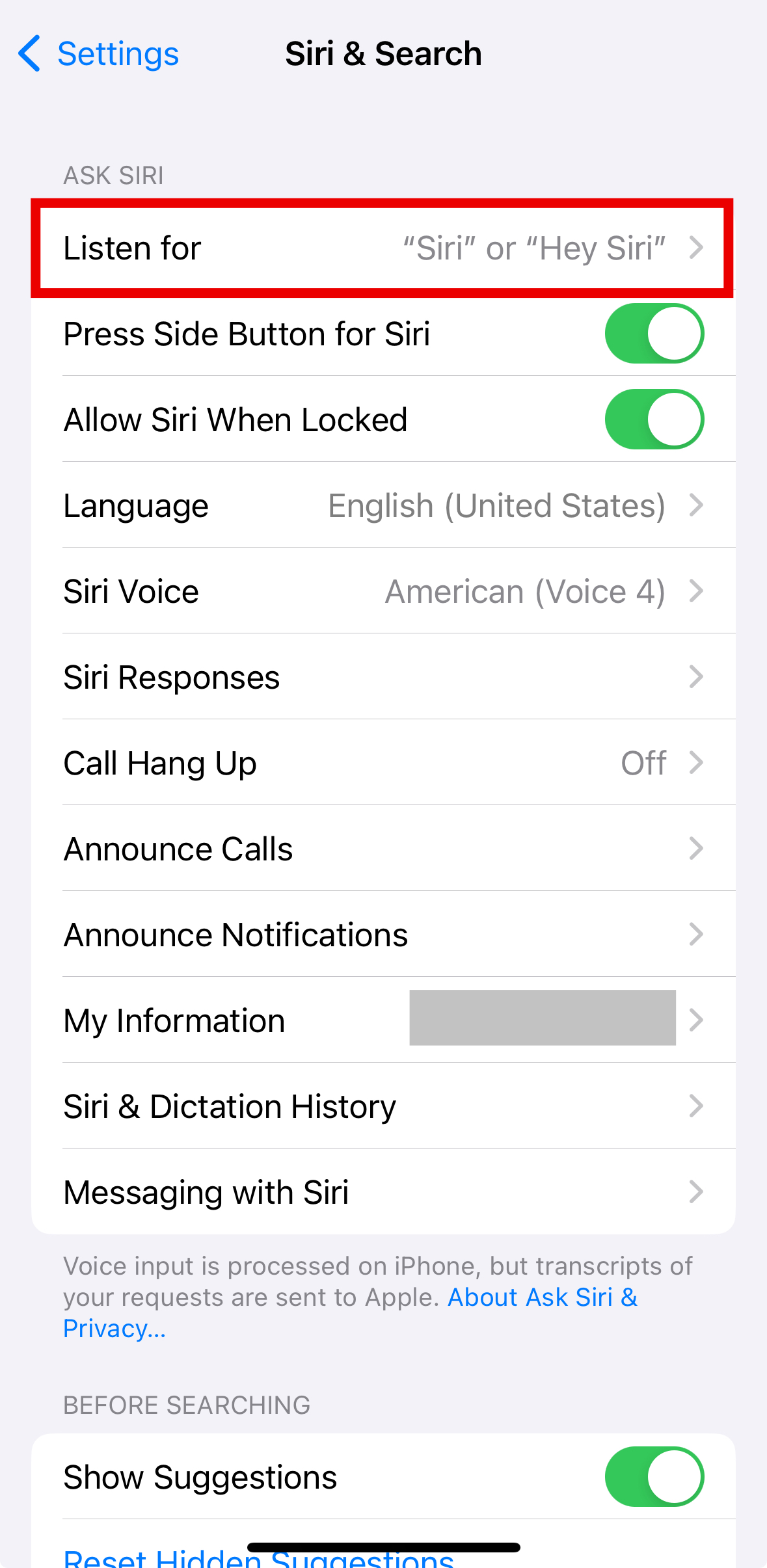
Task: Open Announce Notifications
Action: 383,935
